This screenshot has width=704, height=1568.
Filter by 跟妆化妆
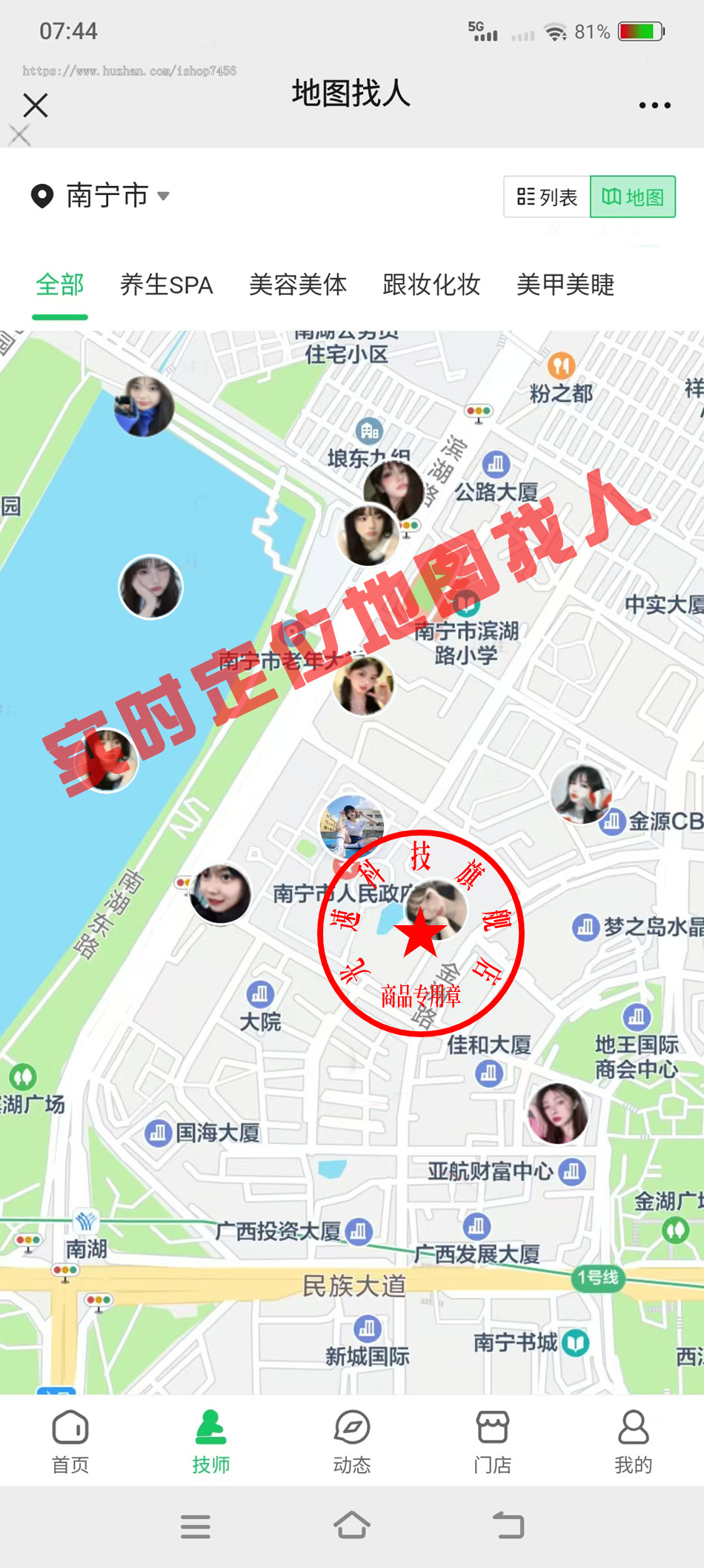[x=431, y=285]
